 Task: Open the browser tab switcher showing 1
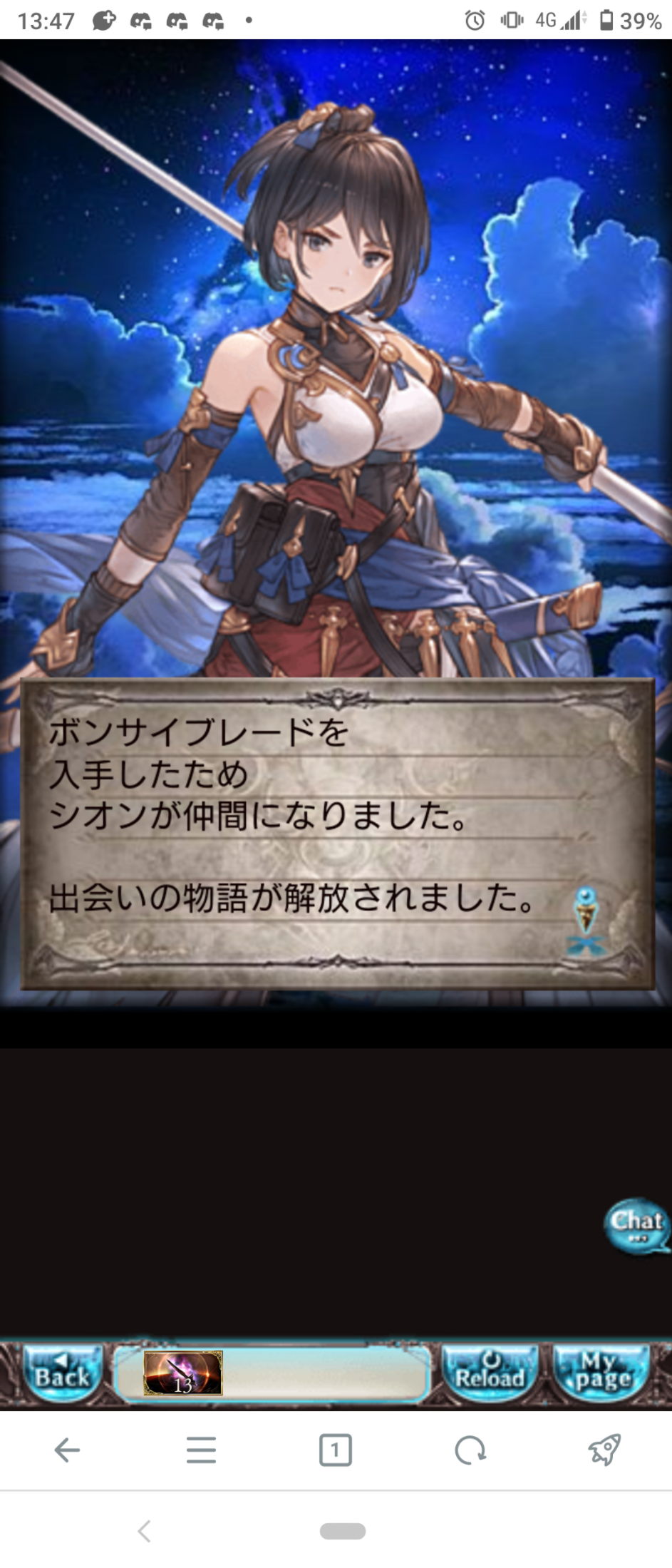pyautogui.click(x=335, y=1450)
